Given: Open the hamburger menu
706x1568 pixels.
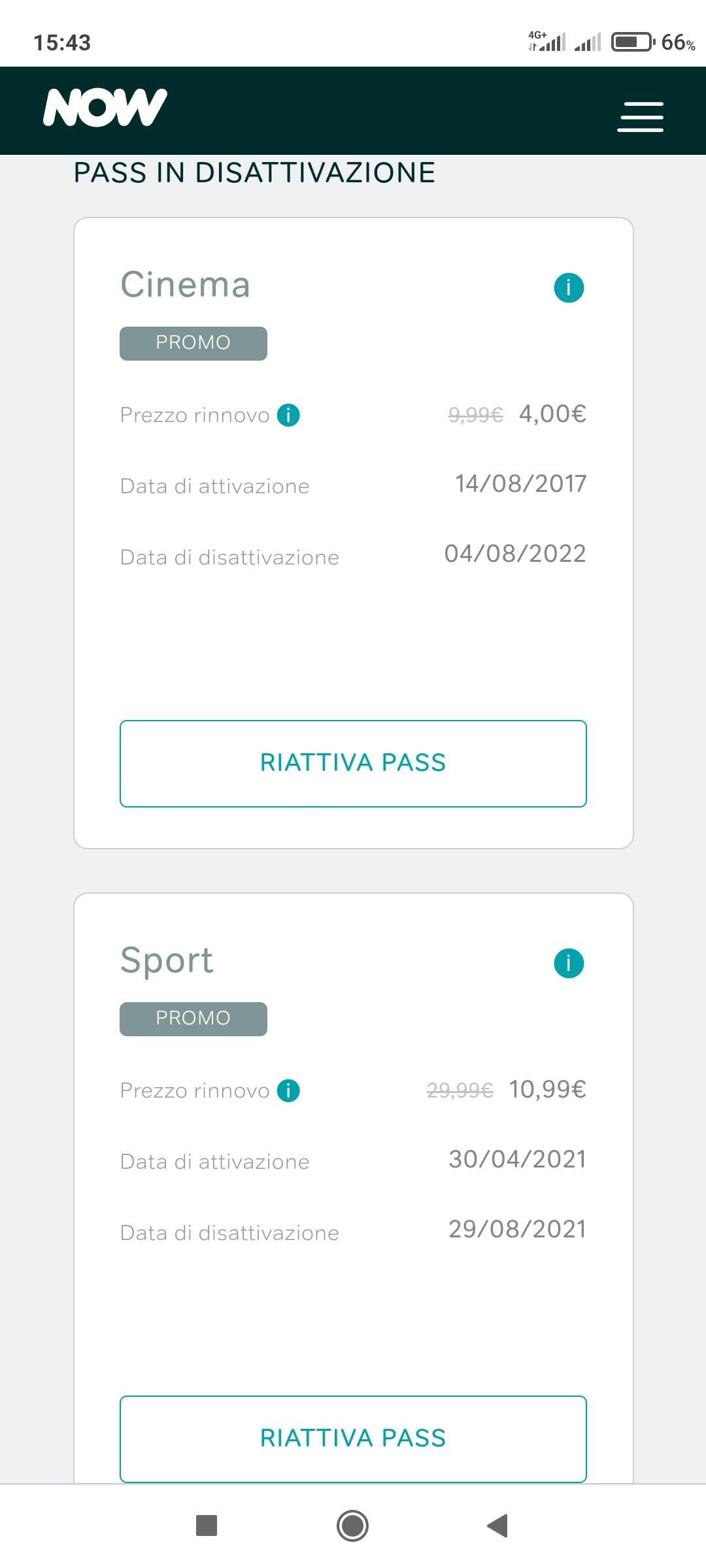Looking at the screenshot, I should tap(640, 117).
